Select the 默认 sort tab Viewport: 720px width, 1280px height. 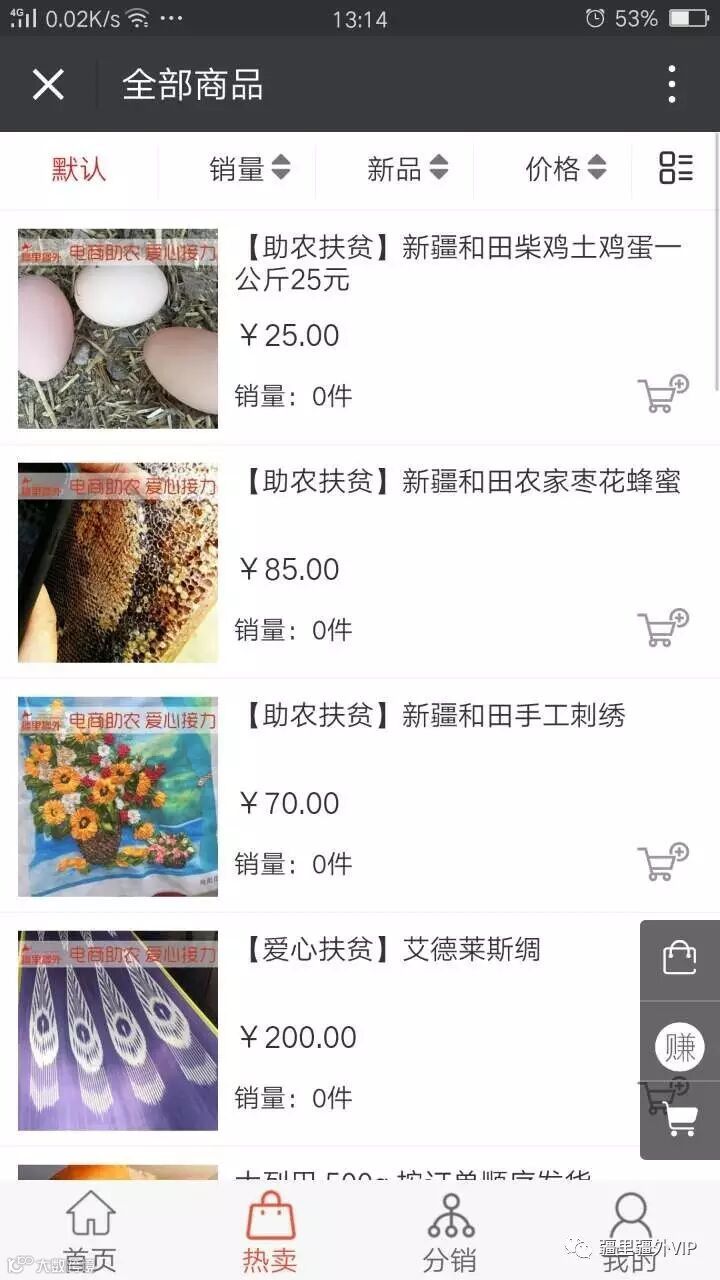pyautogui.click(x=79, y=169)
